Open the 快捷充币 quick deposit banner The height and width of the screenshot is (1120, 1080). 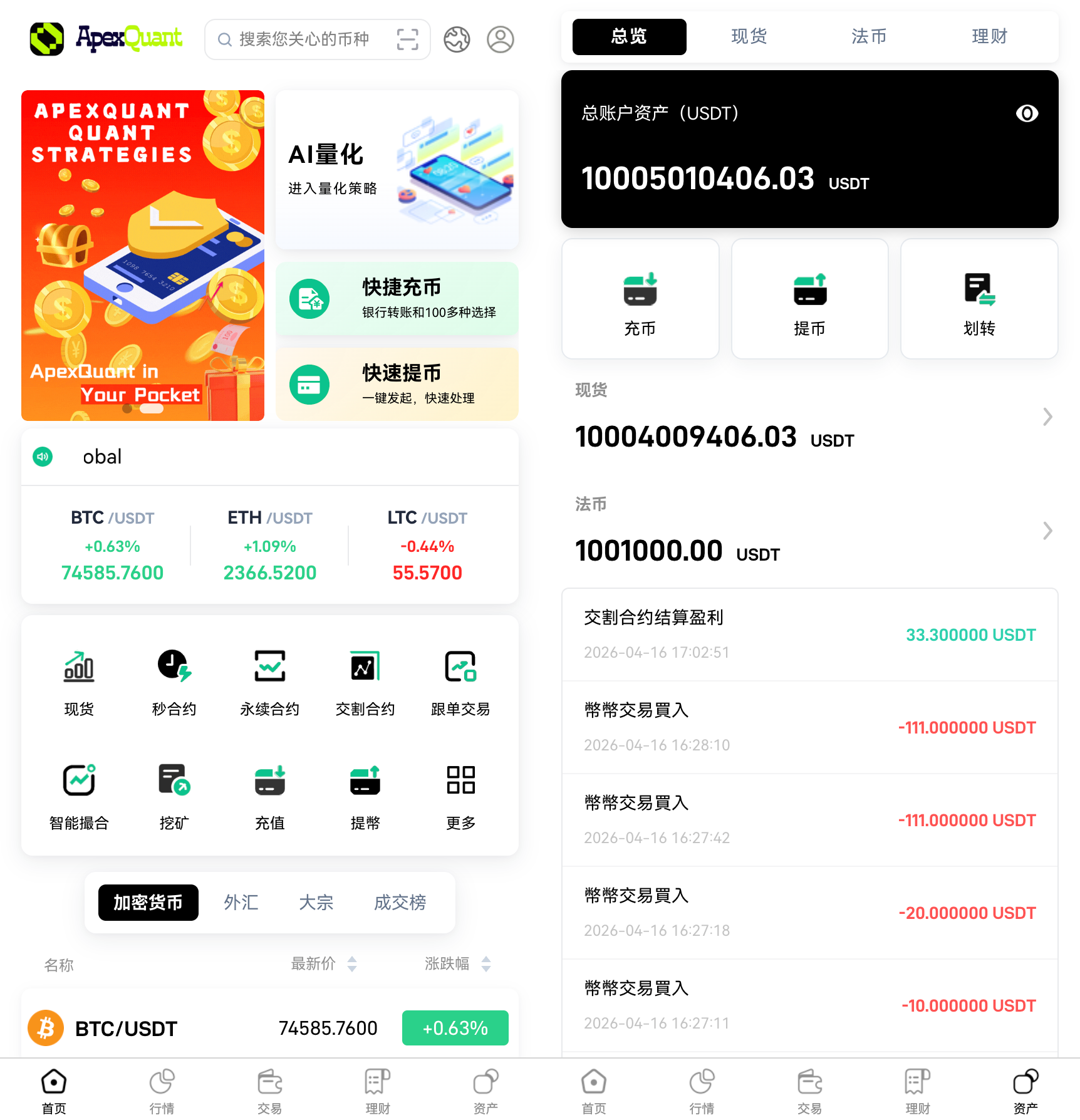pyautogui.click(x=397, y=299)
